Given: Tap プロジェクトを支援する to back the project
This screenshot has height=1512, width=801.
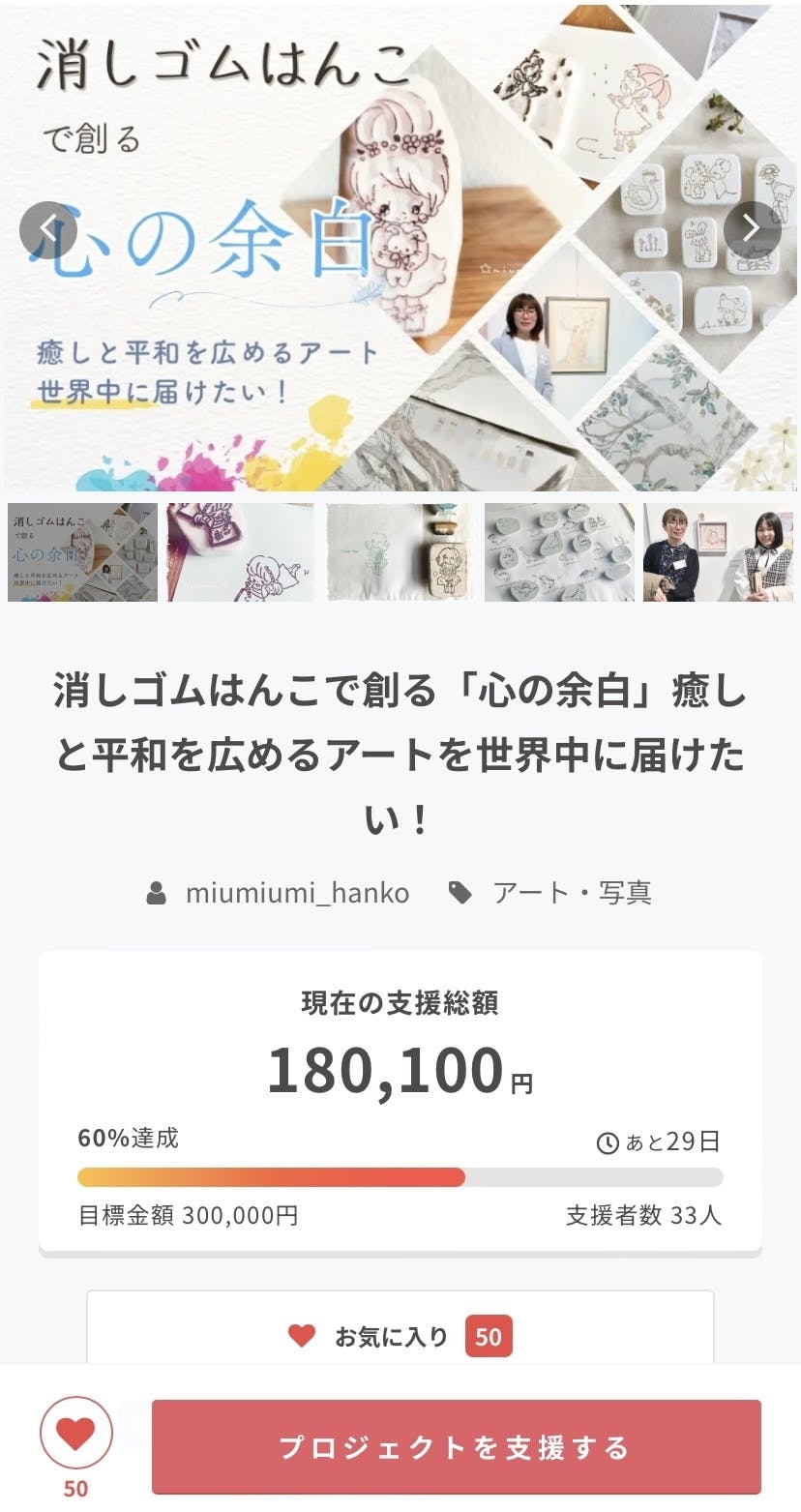Looking at the screenshot, I should pyautogui.click(x=456, y=1447).
